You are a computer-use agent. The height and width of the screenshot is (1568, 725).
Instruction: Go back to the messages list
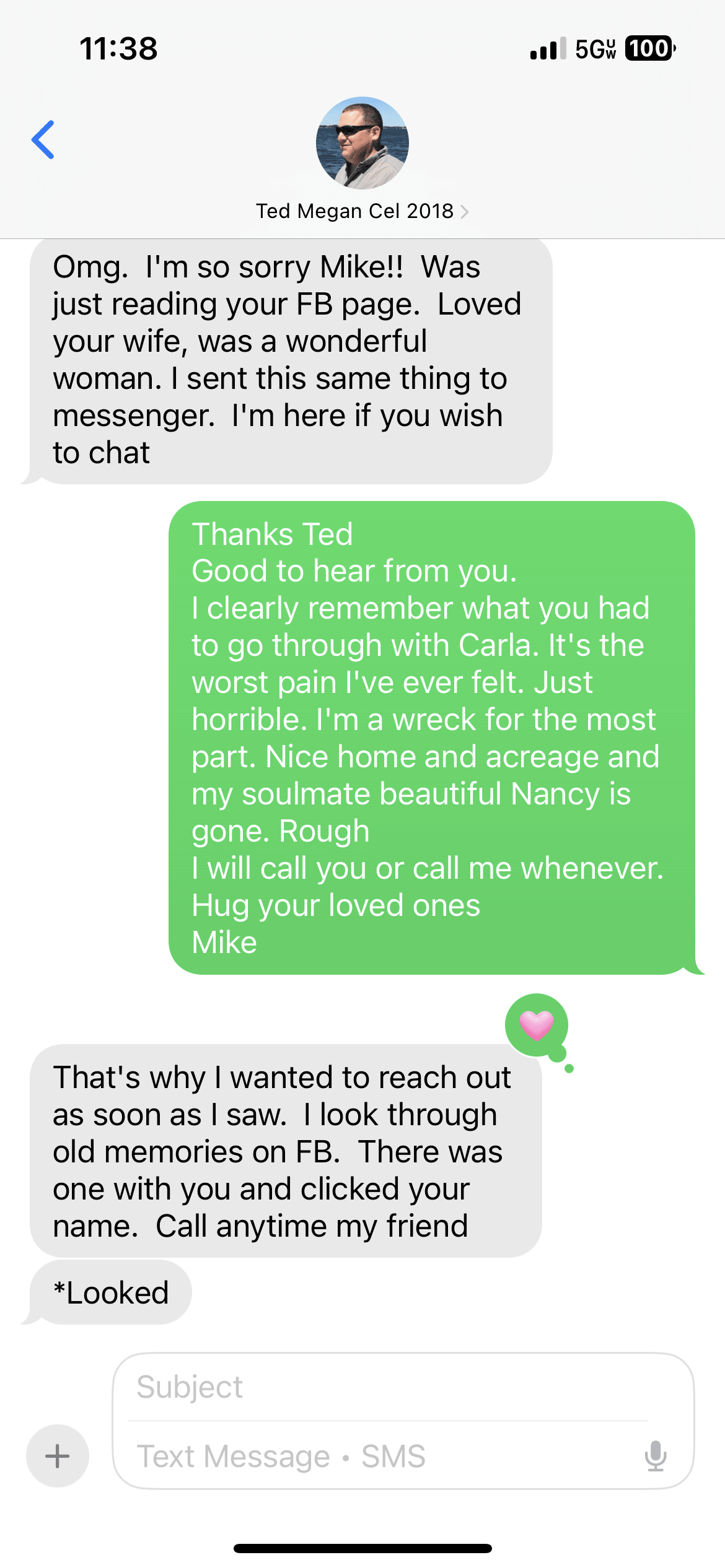pos(43,140)
